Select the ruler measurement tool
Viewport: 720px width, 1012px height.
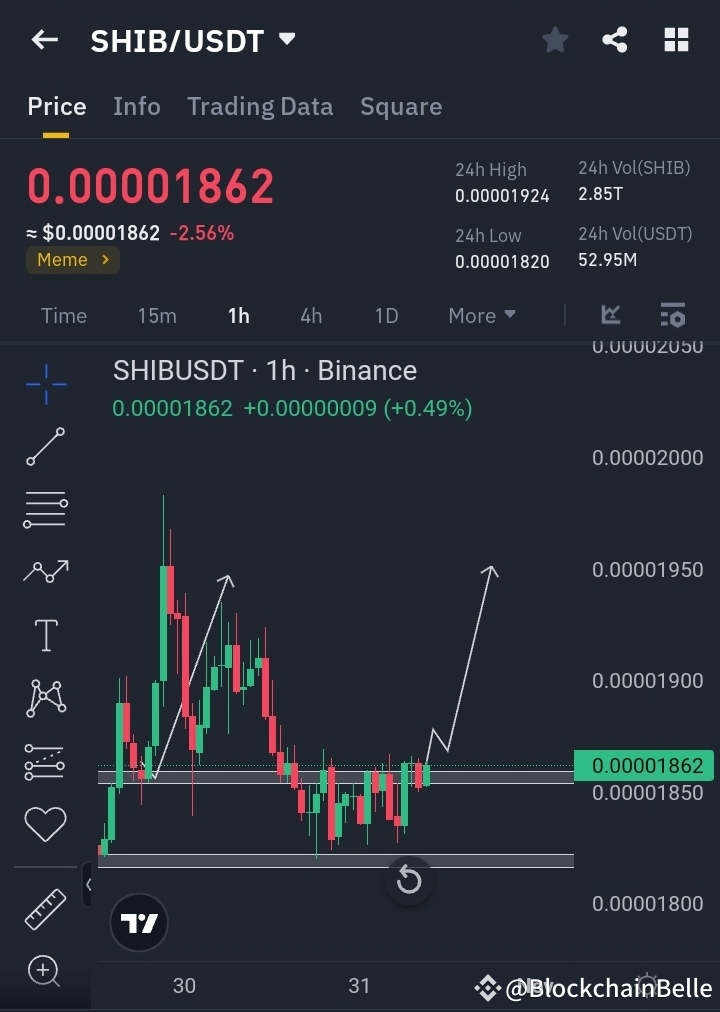coord(44,908)
